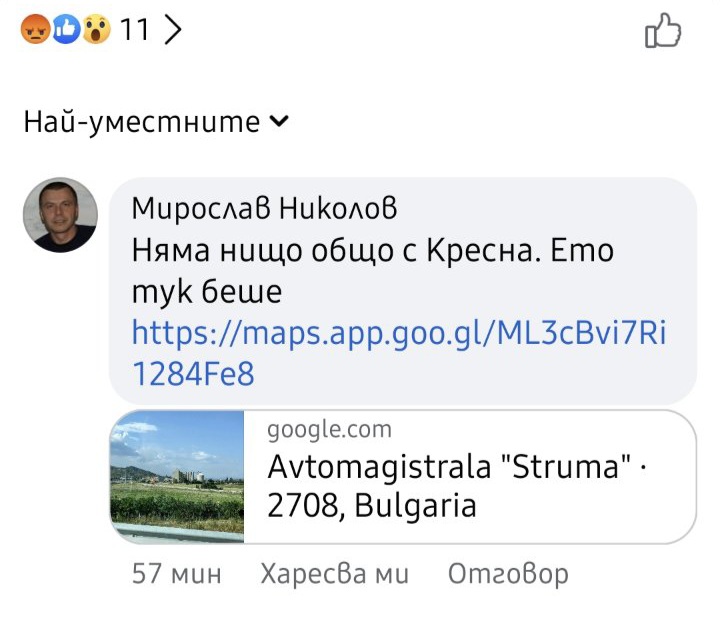Like Мирослав Николов's comment via Харесва ми
Viewport: 720px width, 640px height.
pyautogui.click(x=333, y=574)
